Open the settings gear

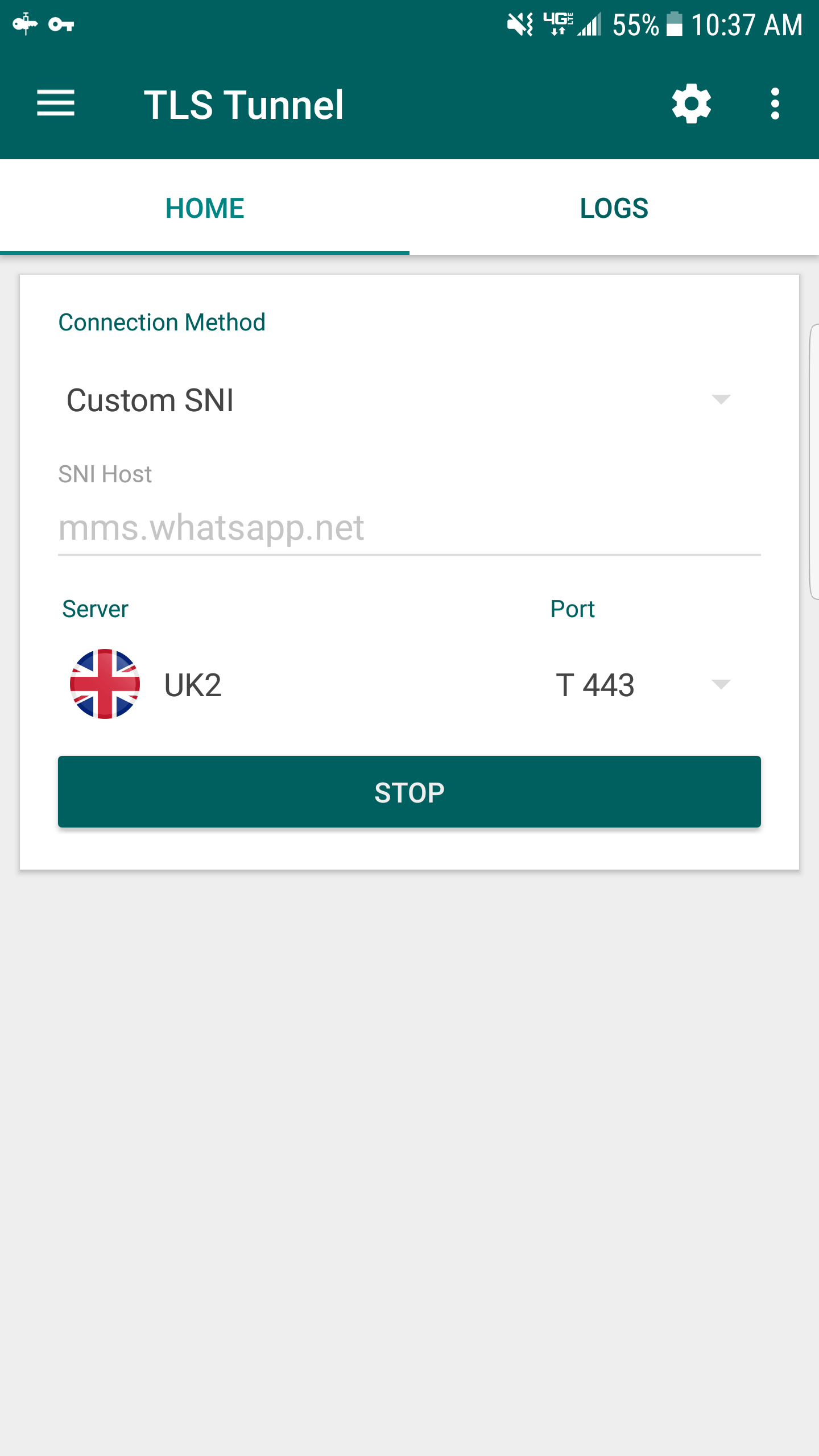(x=691, y=104)
